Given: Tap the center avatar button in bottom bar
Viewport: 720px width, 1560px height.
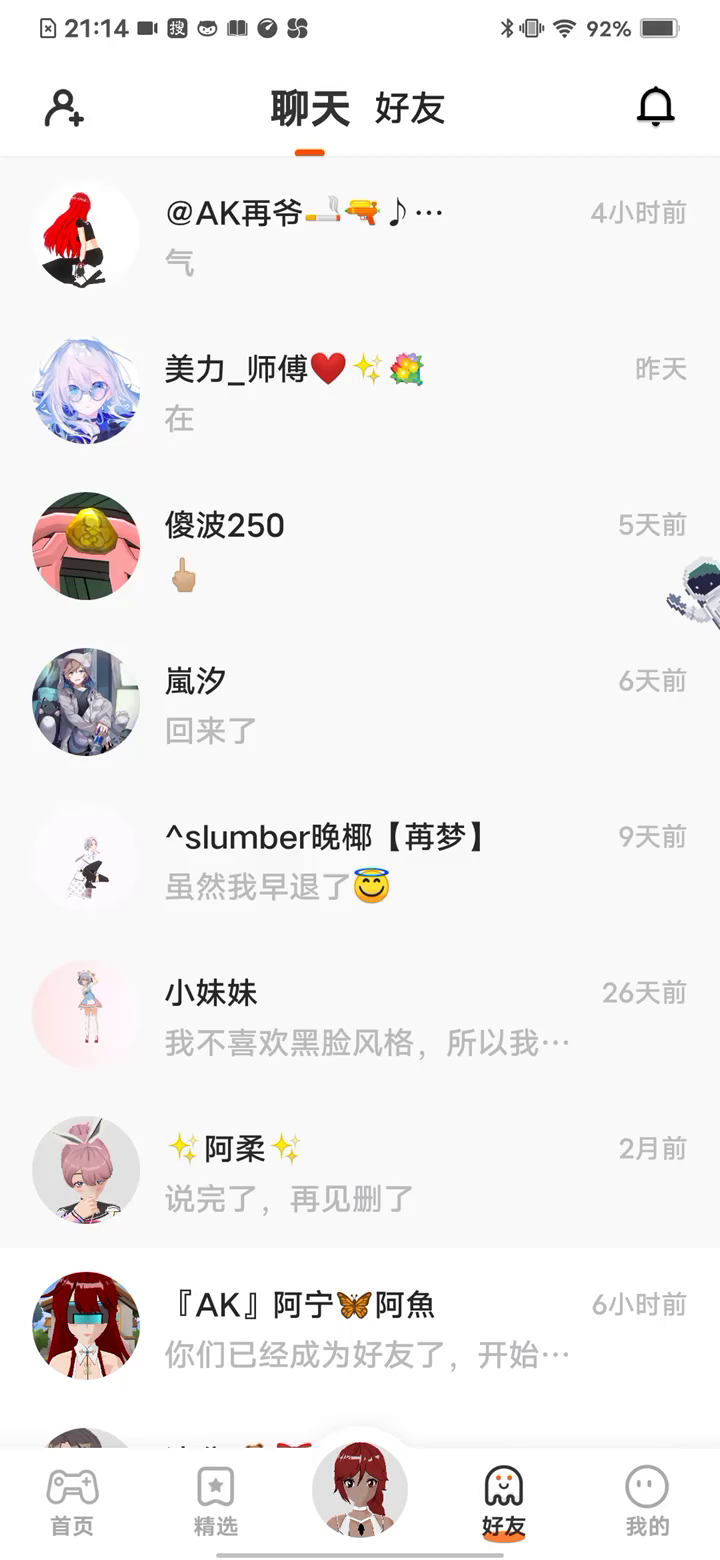Looking at the screenshot, I should 360,1490.
